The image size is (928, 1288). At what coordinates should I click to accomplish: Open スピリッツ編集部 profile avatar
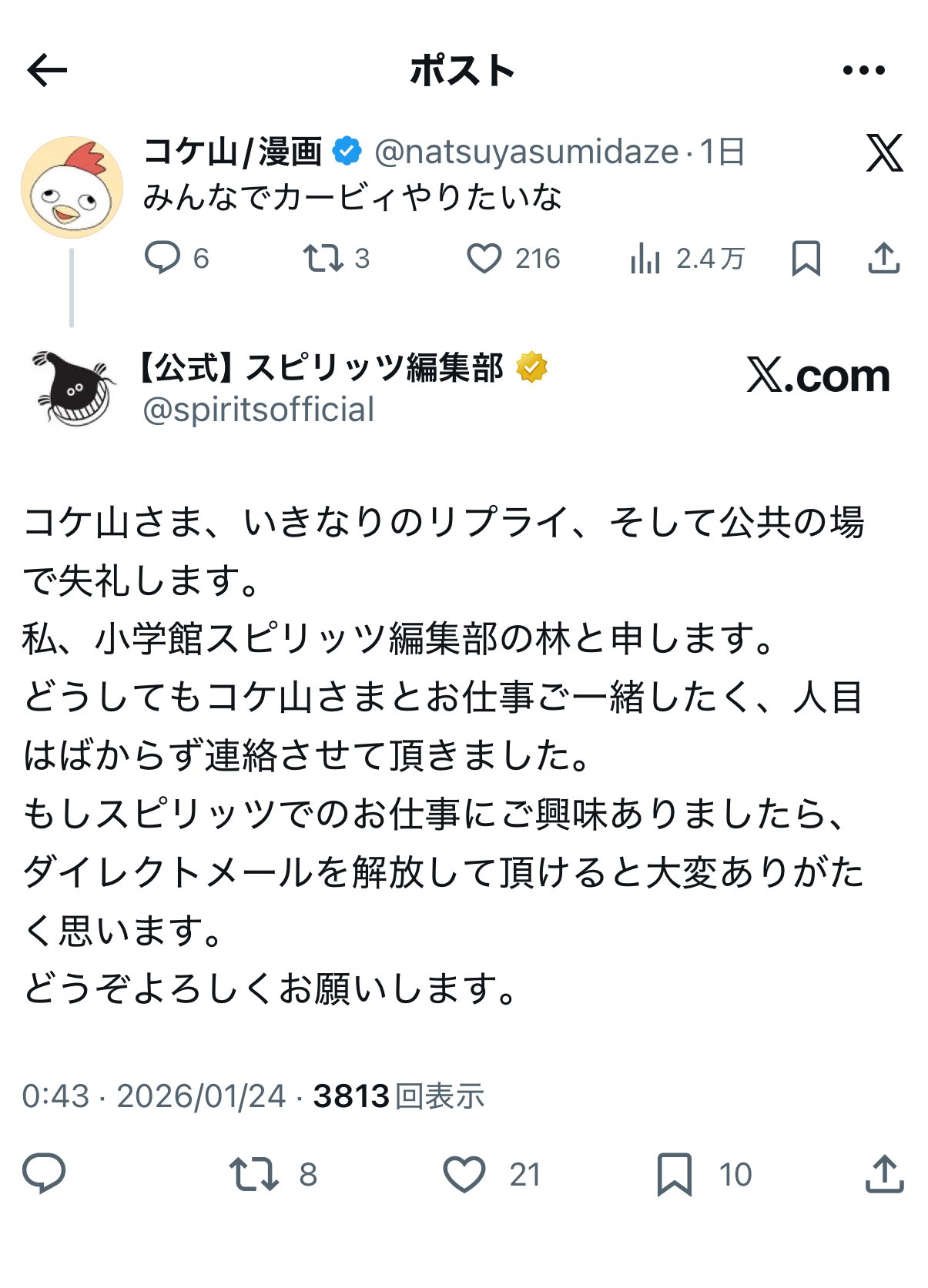72,389
